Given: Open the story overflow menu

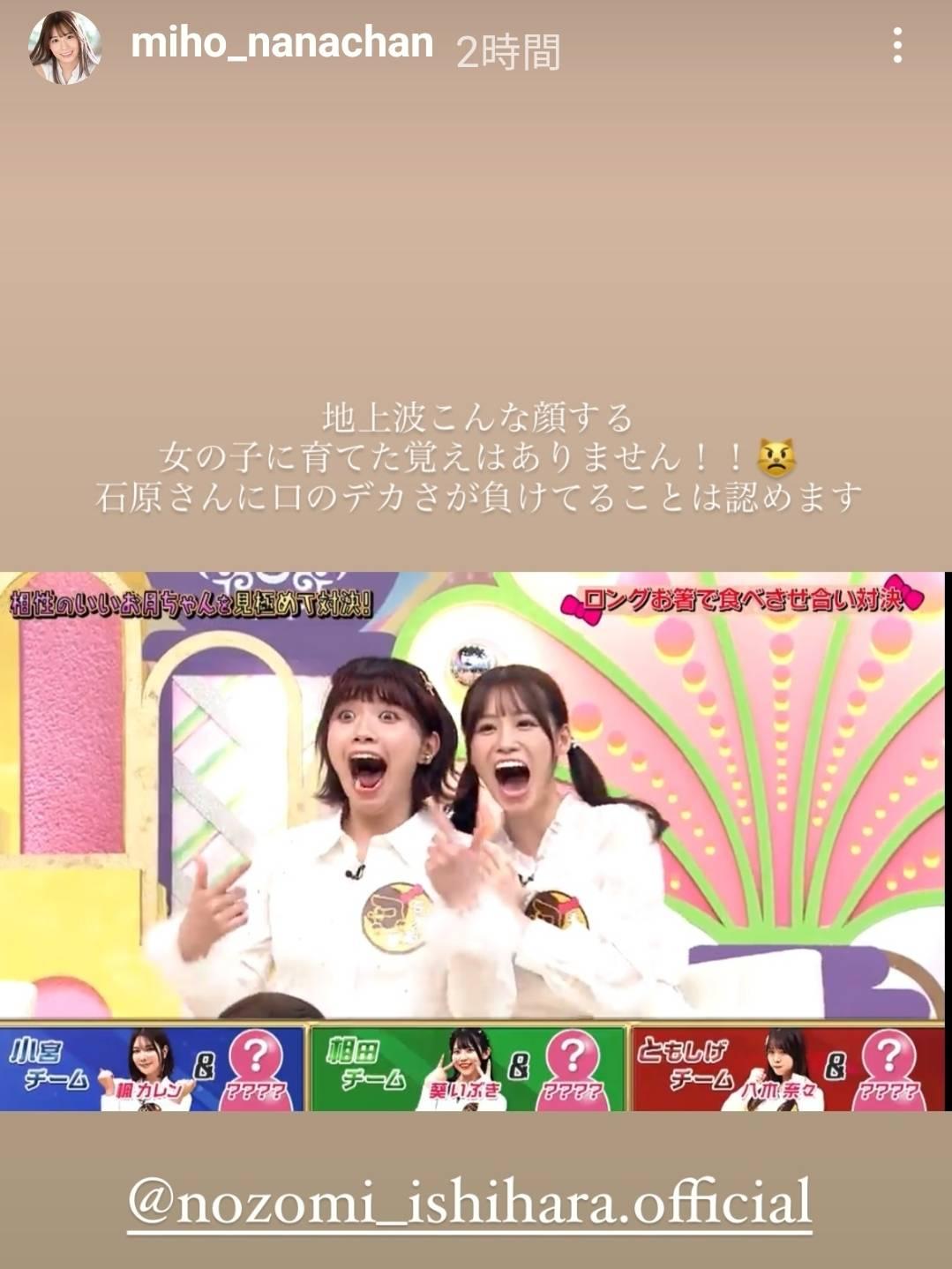Looking at the screenshot, I should (x=897, y=45).
